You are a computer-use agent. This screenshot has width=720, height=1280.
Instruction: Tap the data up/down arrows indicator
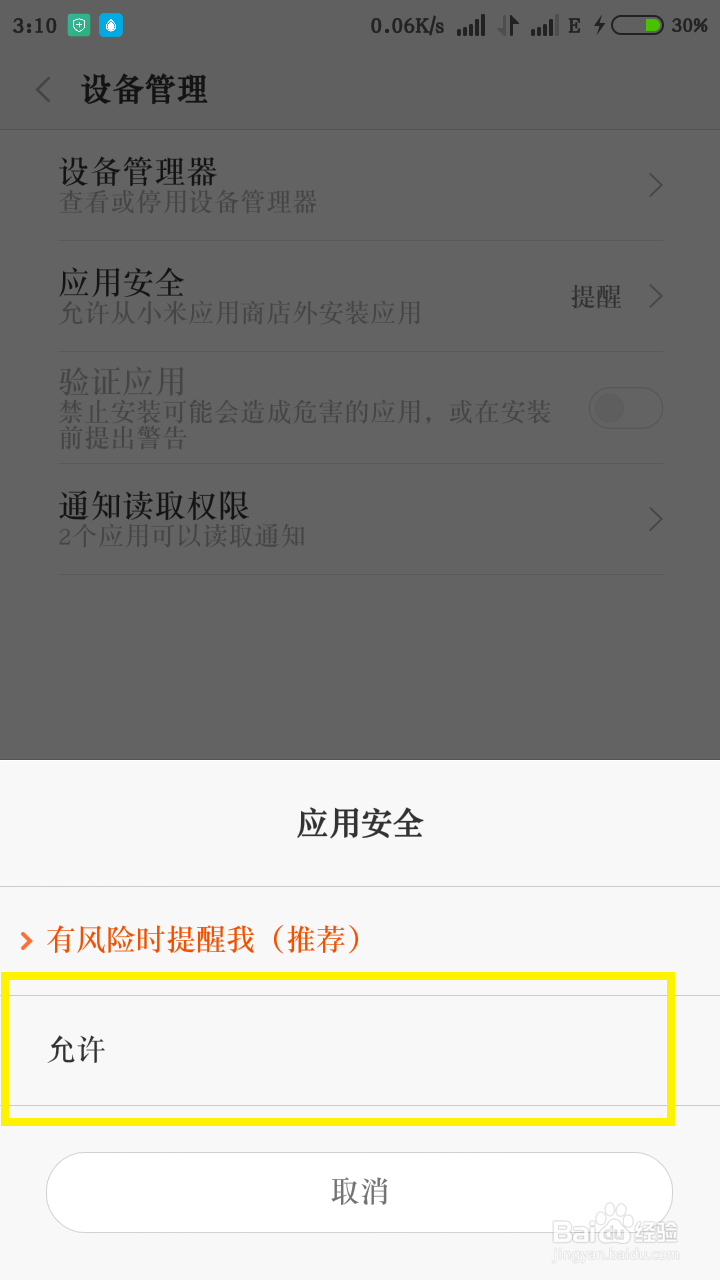[x=508, y=25]
